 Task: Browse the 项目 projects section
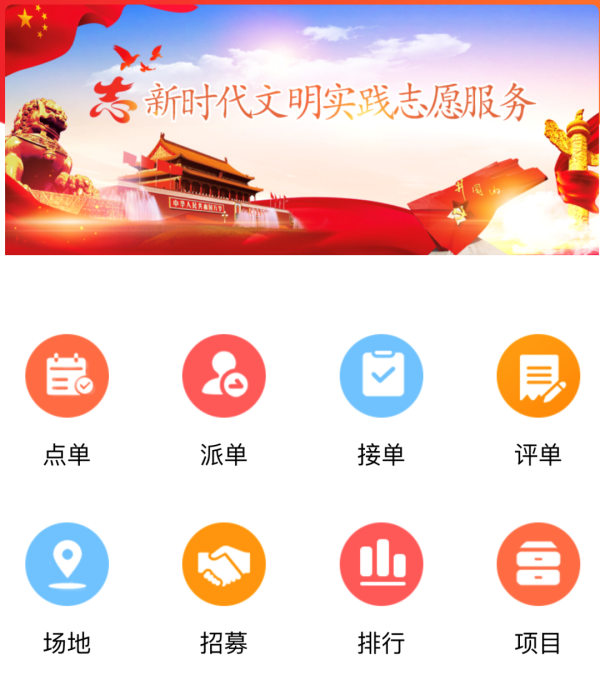(x=538, y=564)
